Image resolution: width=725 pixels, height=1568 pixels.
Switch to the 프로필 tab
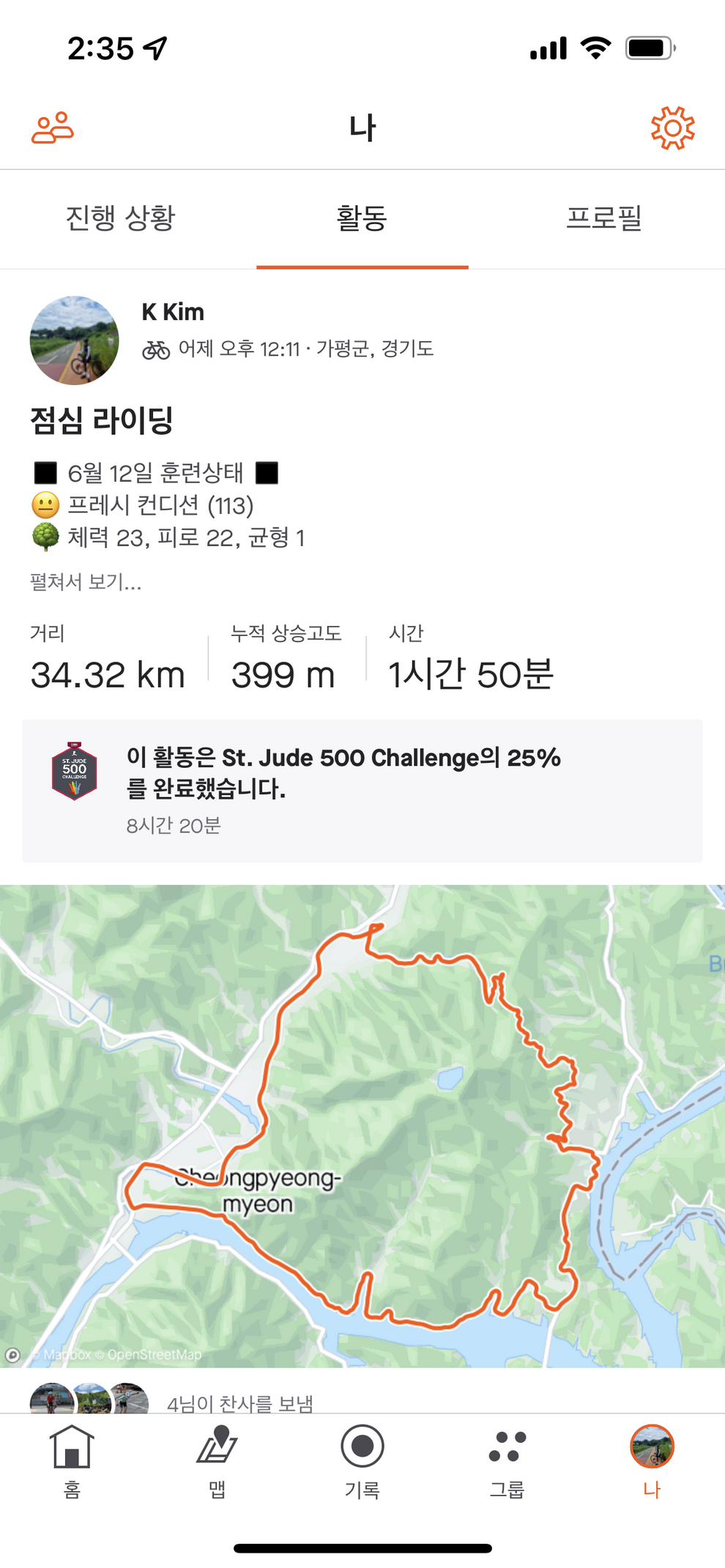pyautogui.click(x=603, y=218)
